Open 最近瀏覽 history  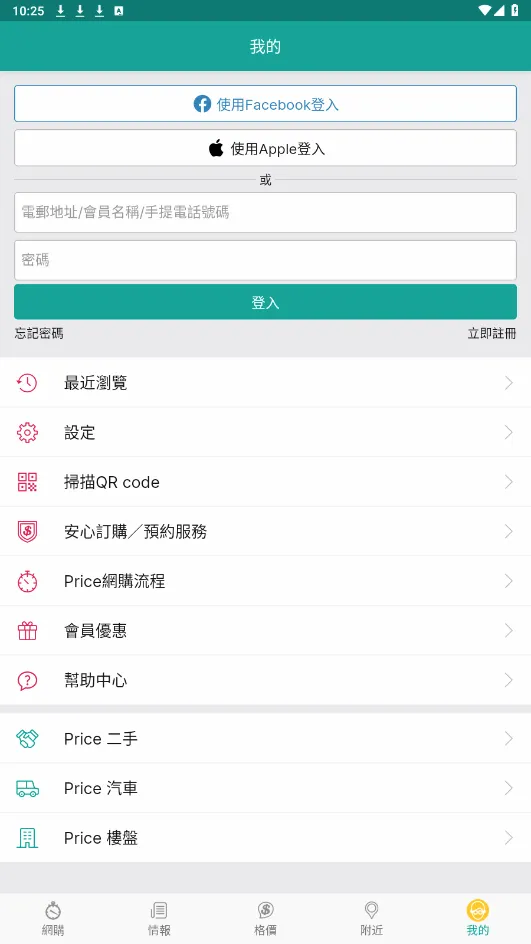pyautogui.click(x=266, y=382)
